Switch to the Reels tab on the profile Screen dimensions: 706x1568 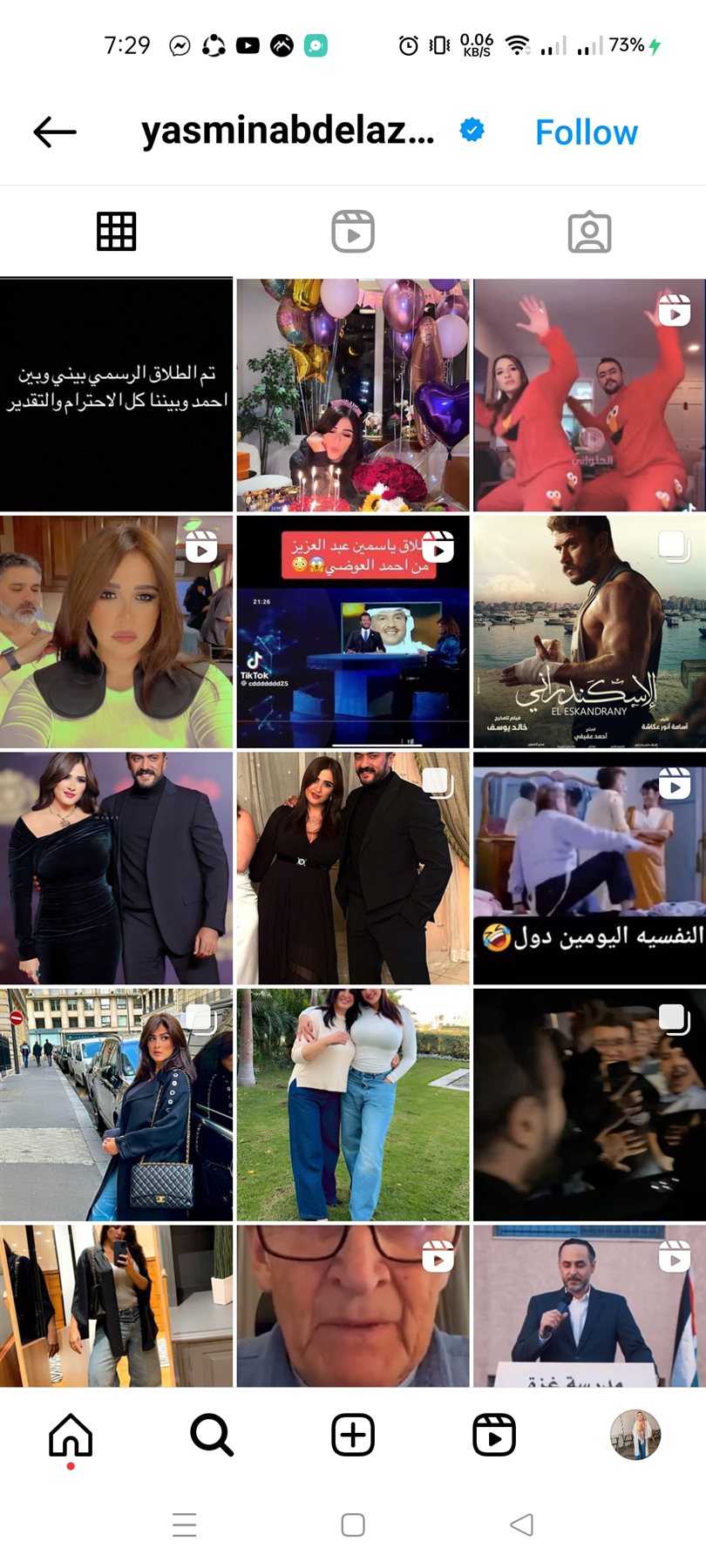pyautogui.click(x=353, y=232)
